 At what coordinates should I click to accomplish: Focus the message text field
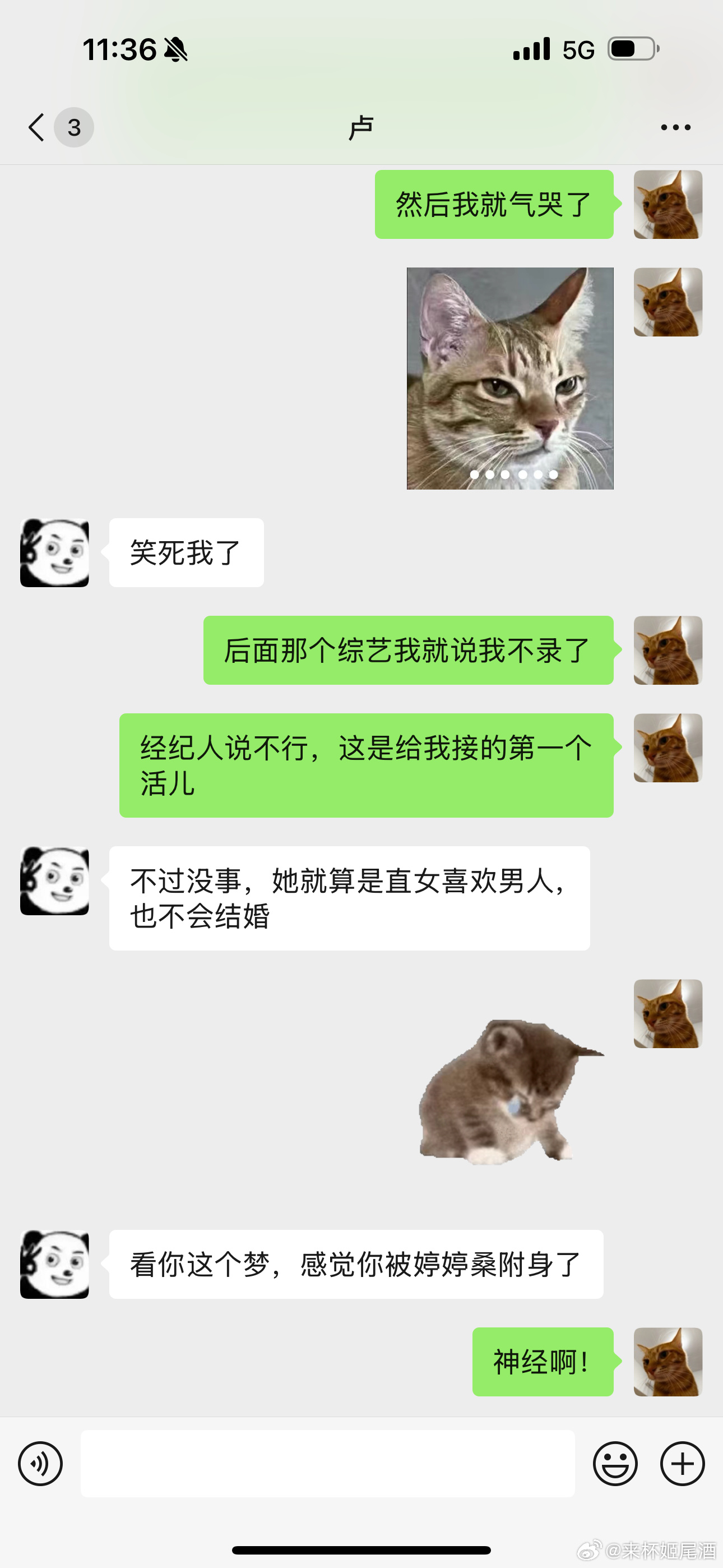point(327,1463)
